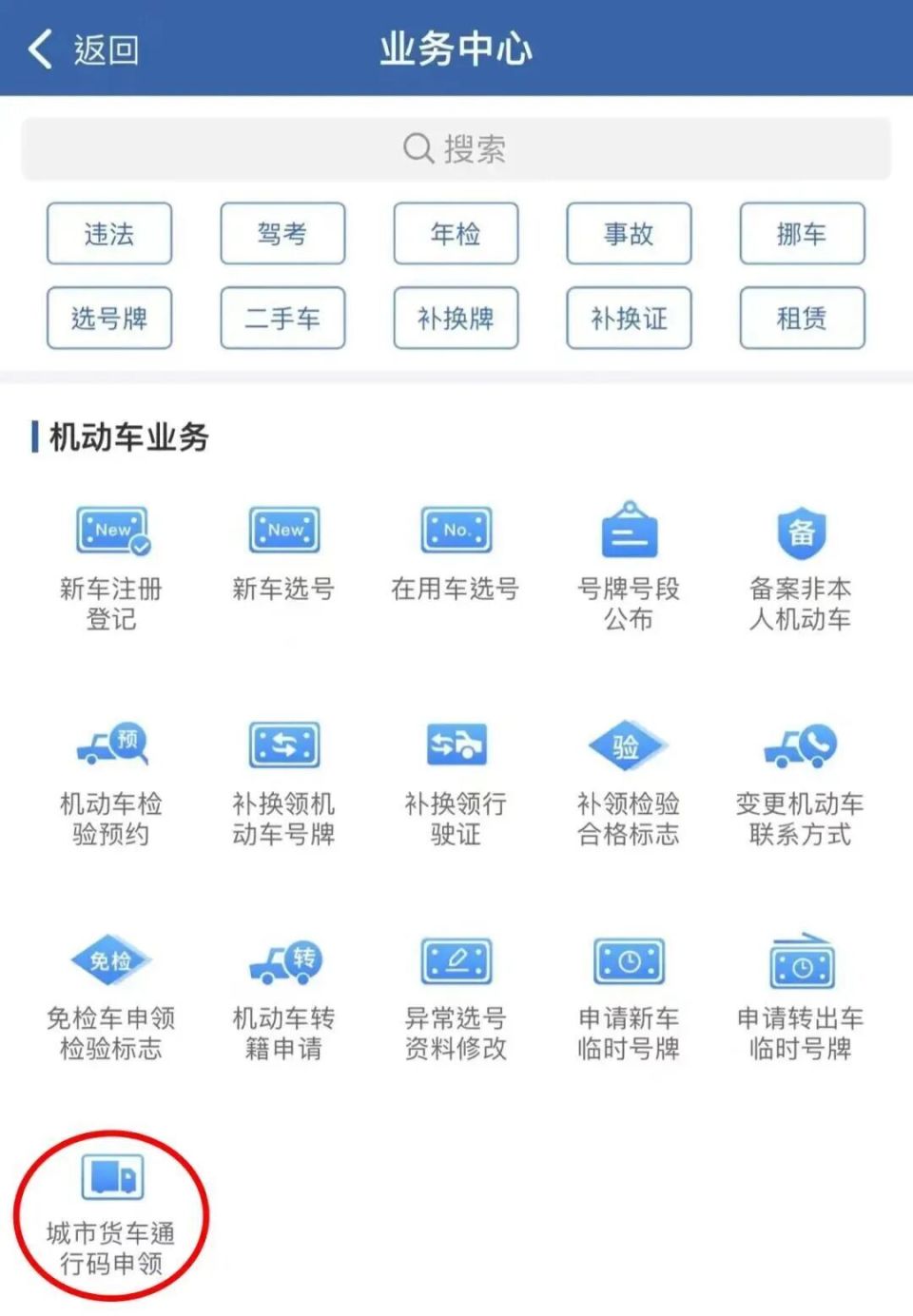Screen dimensions: 913x1316
Task: Open the 二手车 category
Action: [x=282, y=319]
